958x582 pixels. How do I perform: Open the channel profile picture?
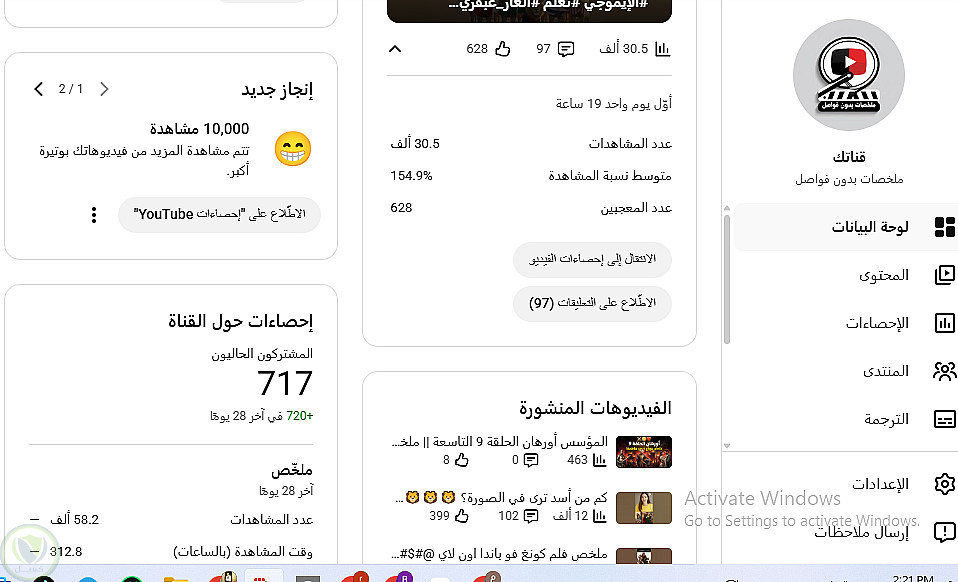(x=848, y=75)
